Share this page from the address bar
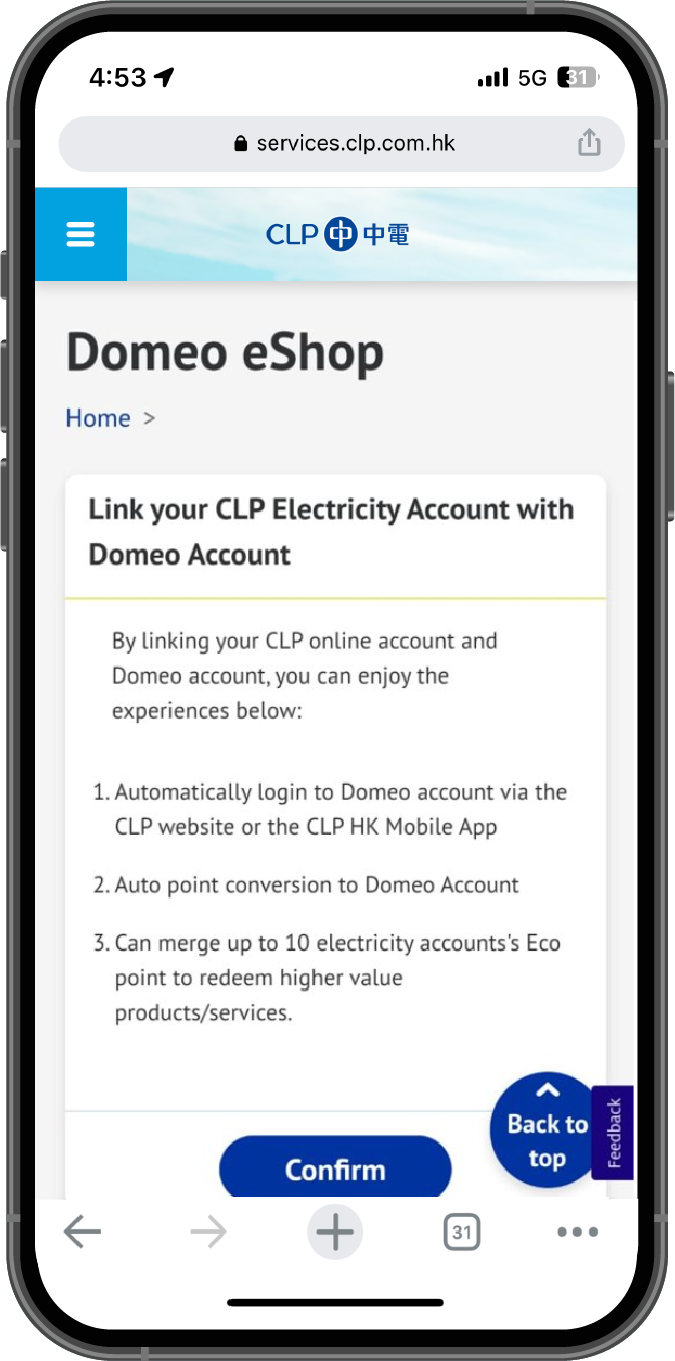This screenshot has height=1361, width=675. click(589, 143)
